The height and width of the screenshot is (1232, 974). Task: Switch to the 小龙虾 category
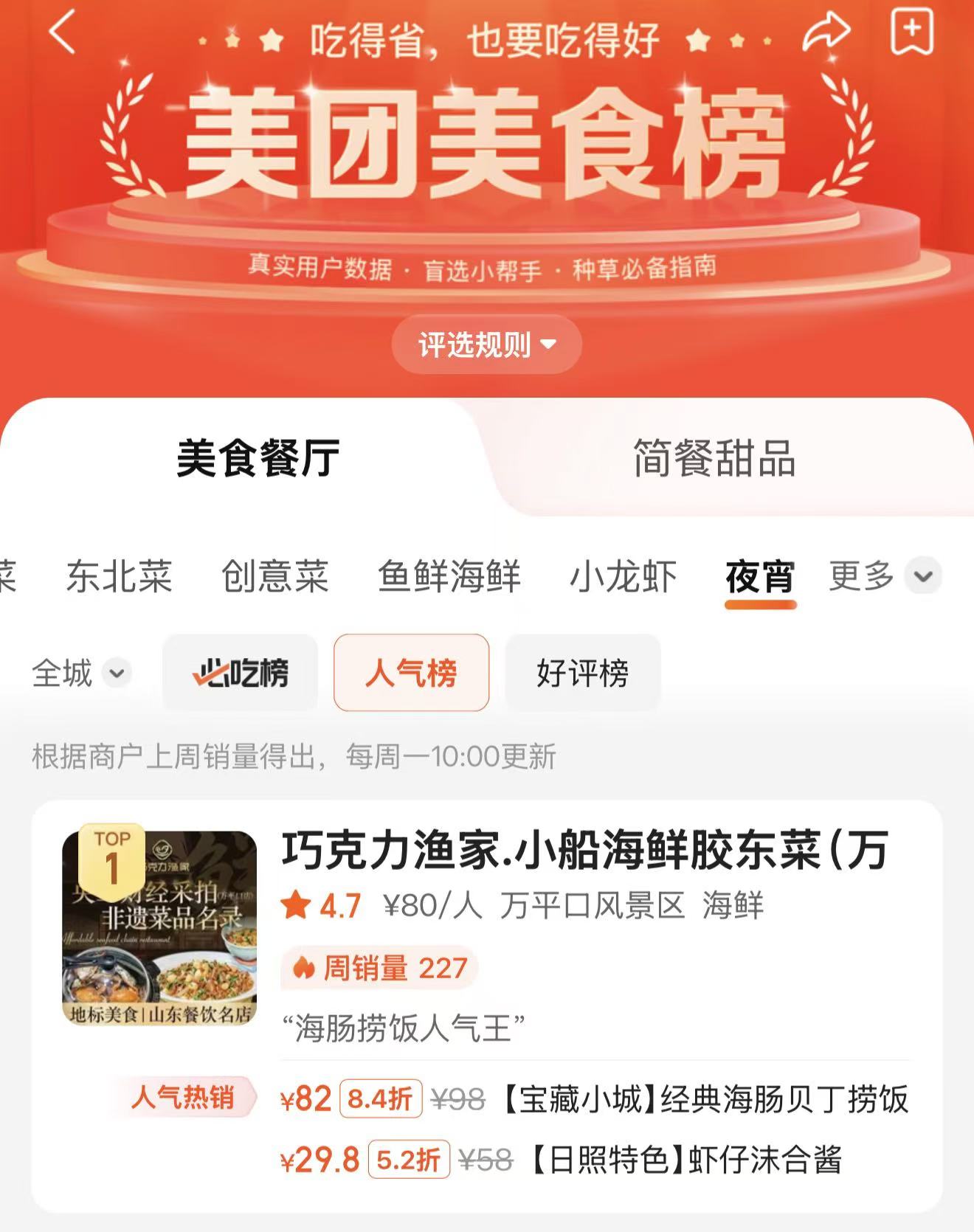pyautogui.click(x=624, y=576)
